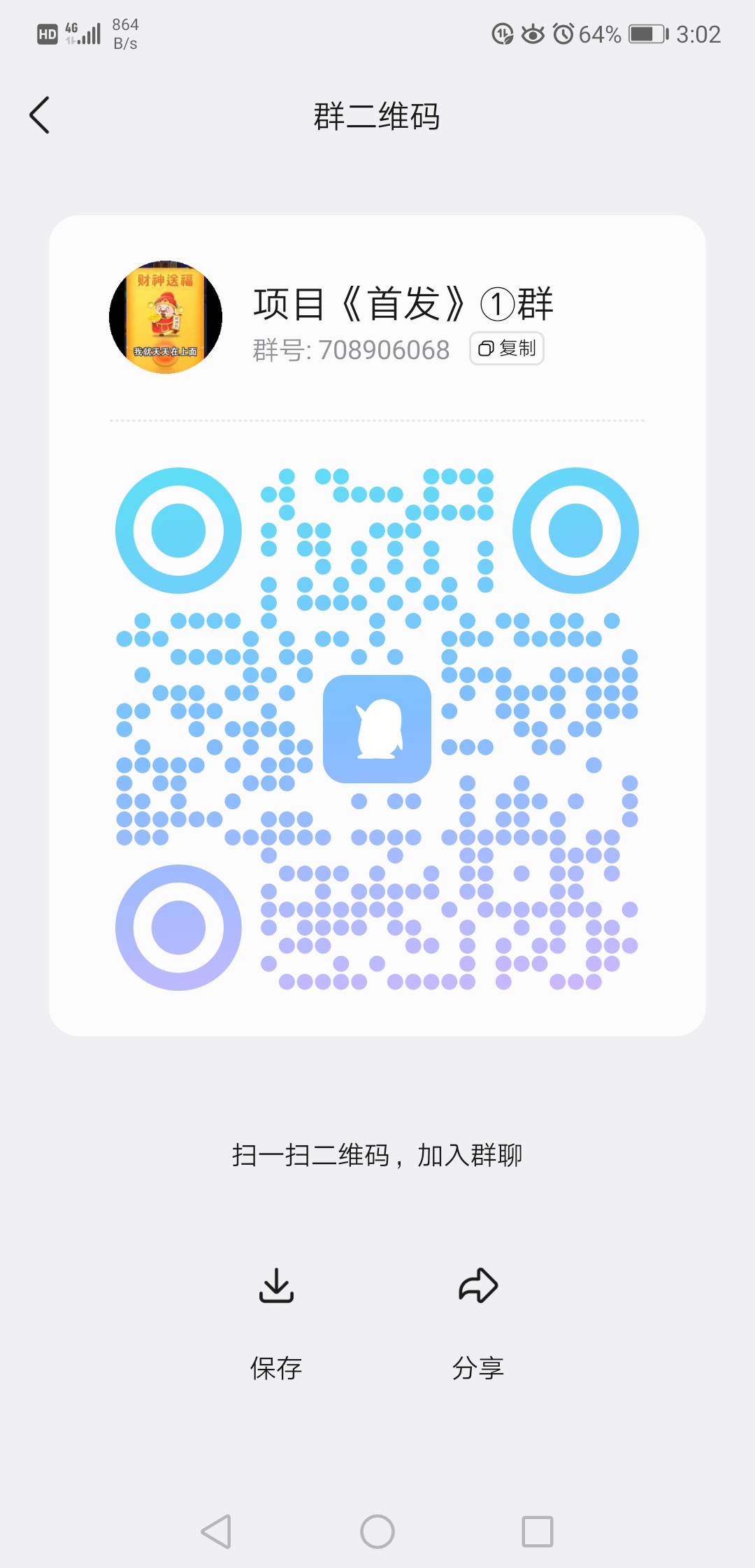Tap the battery indicator in status bar
Viewport: 755px width, 1568px height.
pos(645,34)
